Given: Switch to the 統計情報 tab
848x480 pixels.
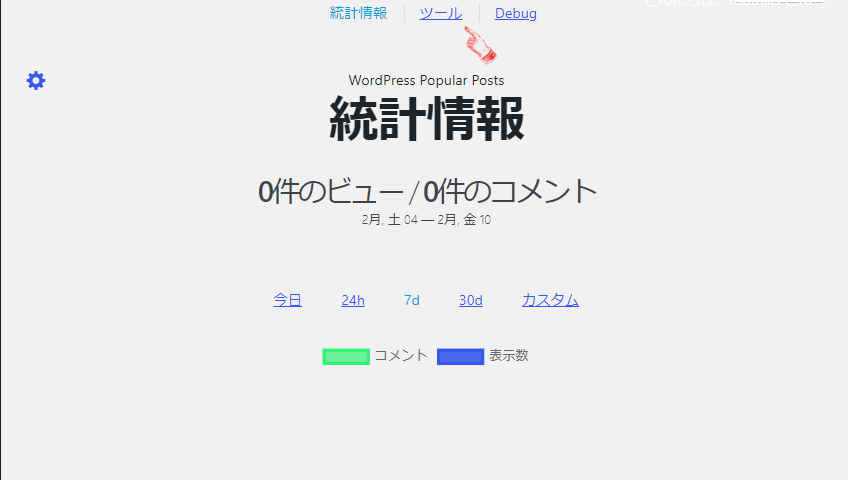Looking at the screenshot, I should (x=358, y=13).
